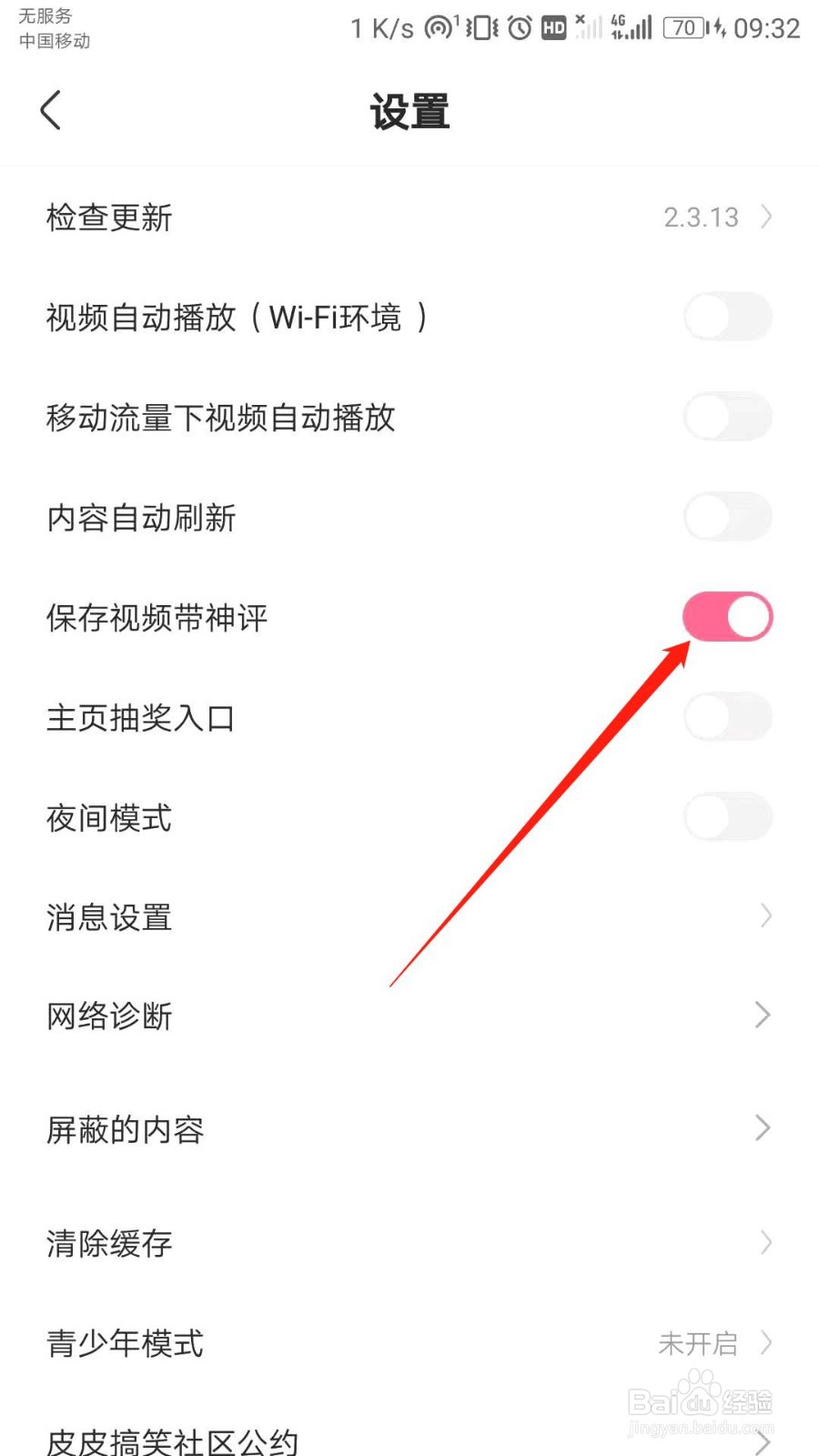
Task: Open the 皮皮搞笑社区公约 link
Action: pos(173,1441)
